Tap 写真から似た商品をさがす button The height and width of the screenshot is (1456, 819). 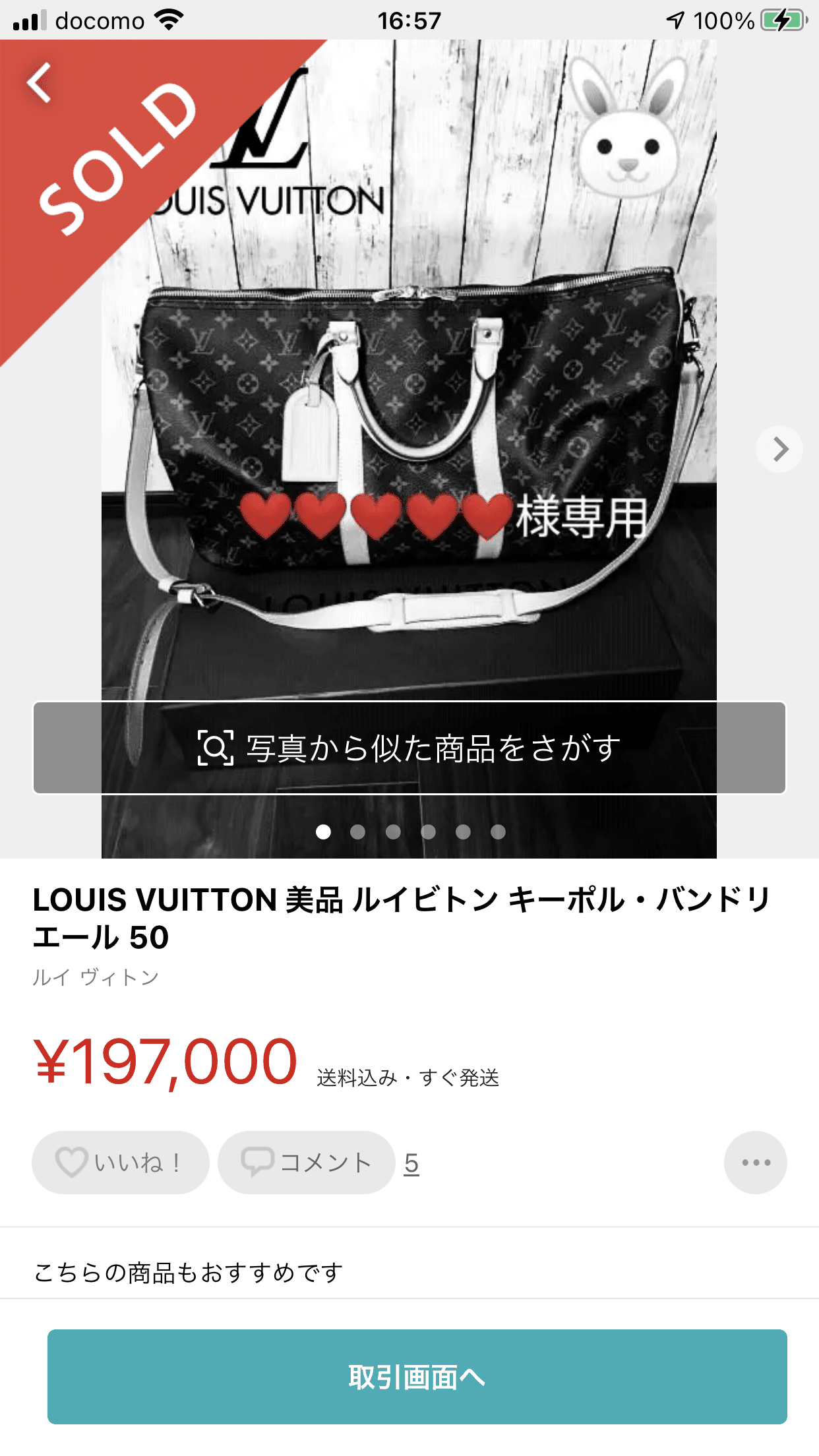tap(409, 748)
